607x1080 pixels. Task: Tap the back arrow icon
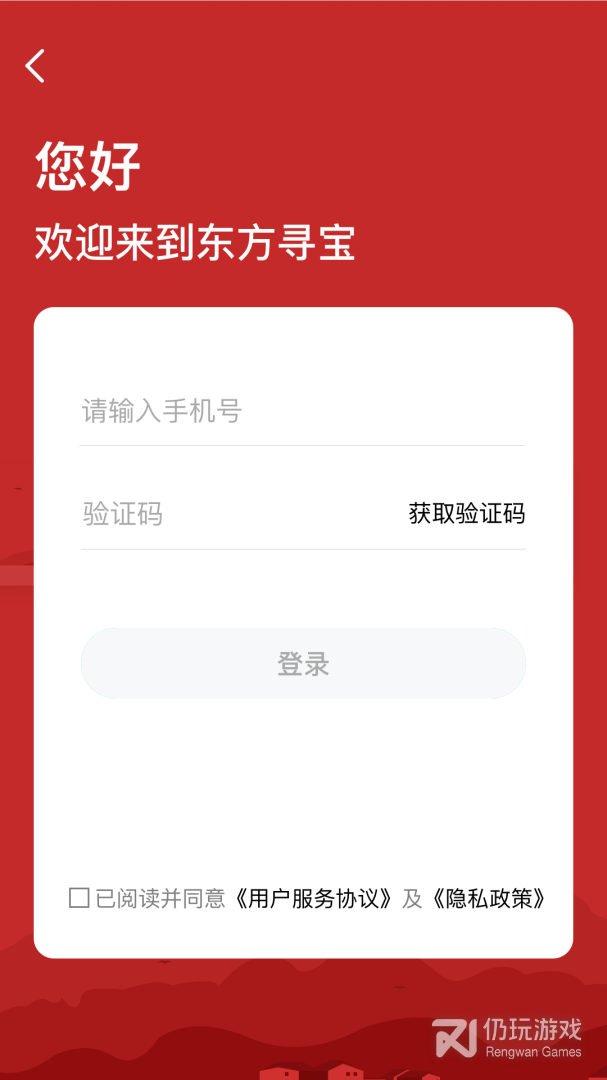(x=36, y=66)
